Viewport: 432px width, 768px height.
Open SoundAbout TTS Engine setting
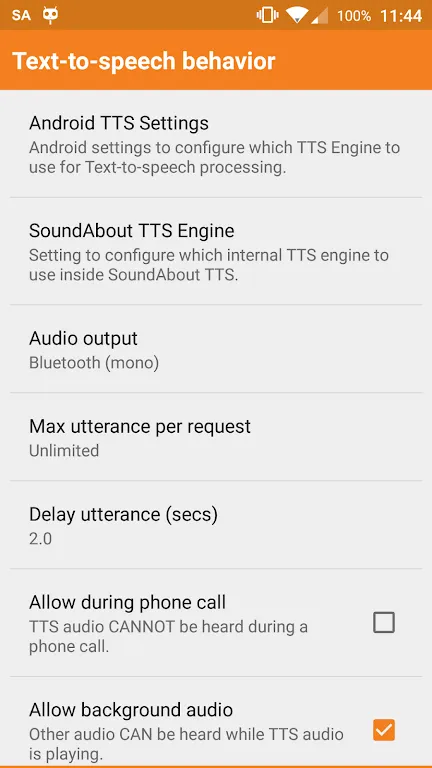click(x=216, y=251)
